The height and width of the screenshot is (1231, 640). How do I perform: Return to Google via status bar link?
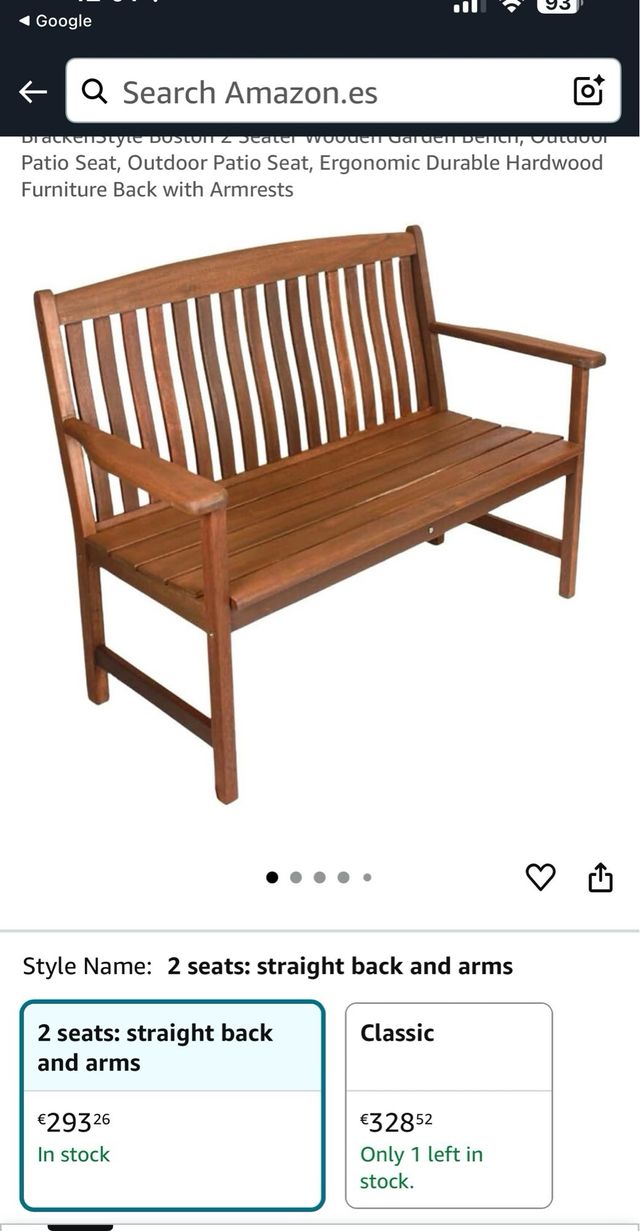pyautogui.click(x=55, y=21)
